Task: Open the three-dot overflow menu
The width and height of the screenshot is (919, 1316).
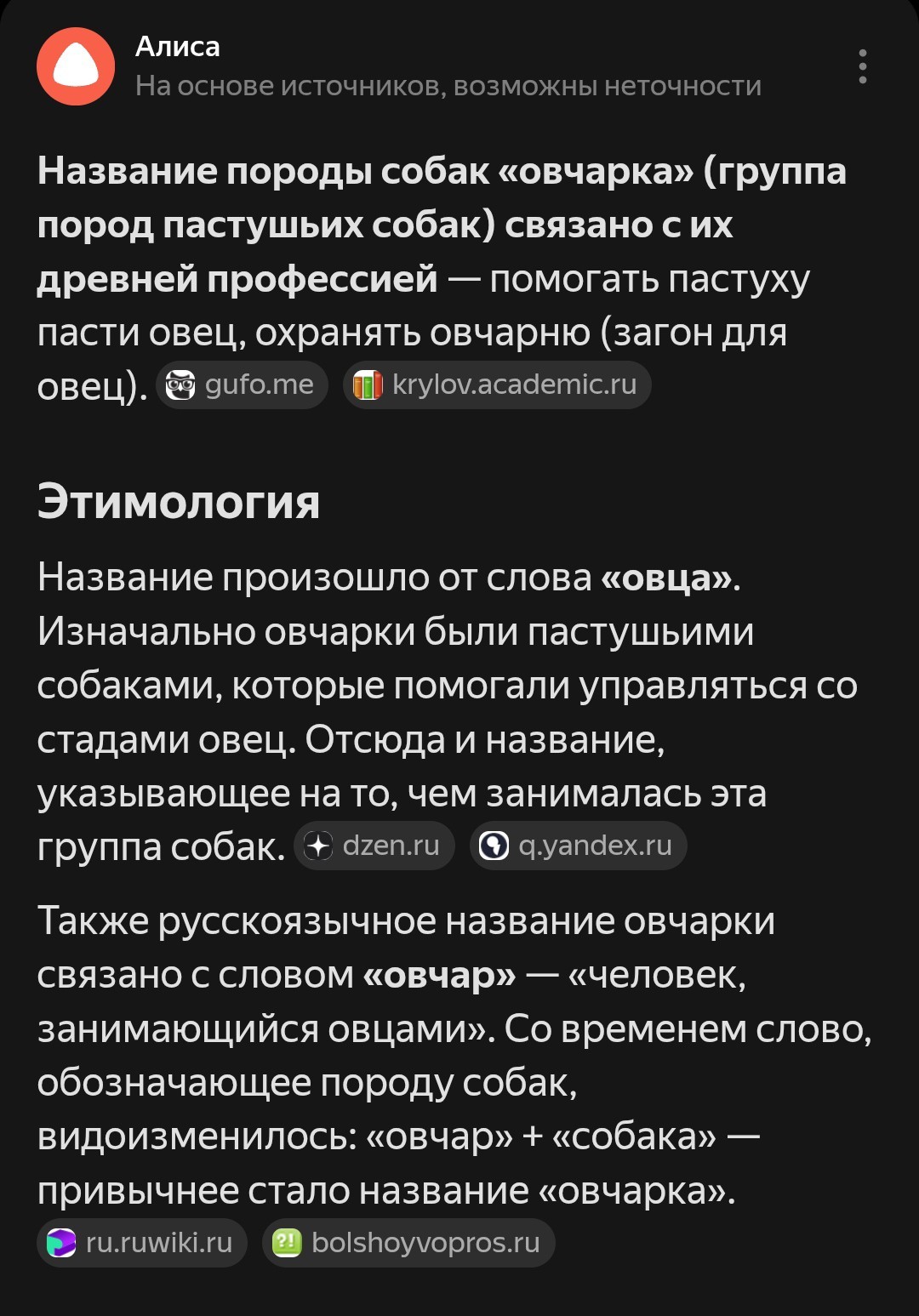Action: pos(862,66)
